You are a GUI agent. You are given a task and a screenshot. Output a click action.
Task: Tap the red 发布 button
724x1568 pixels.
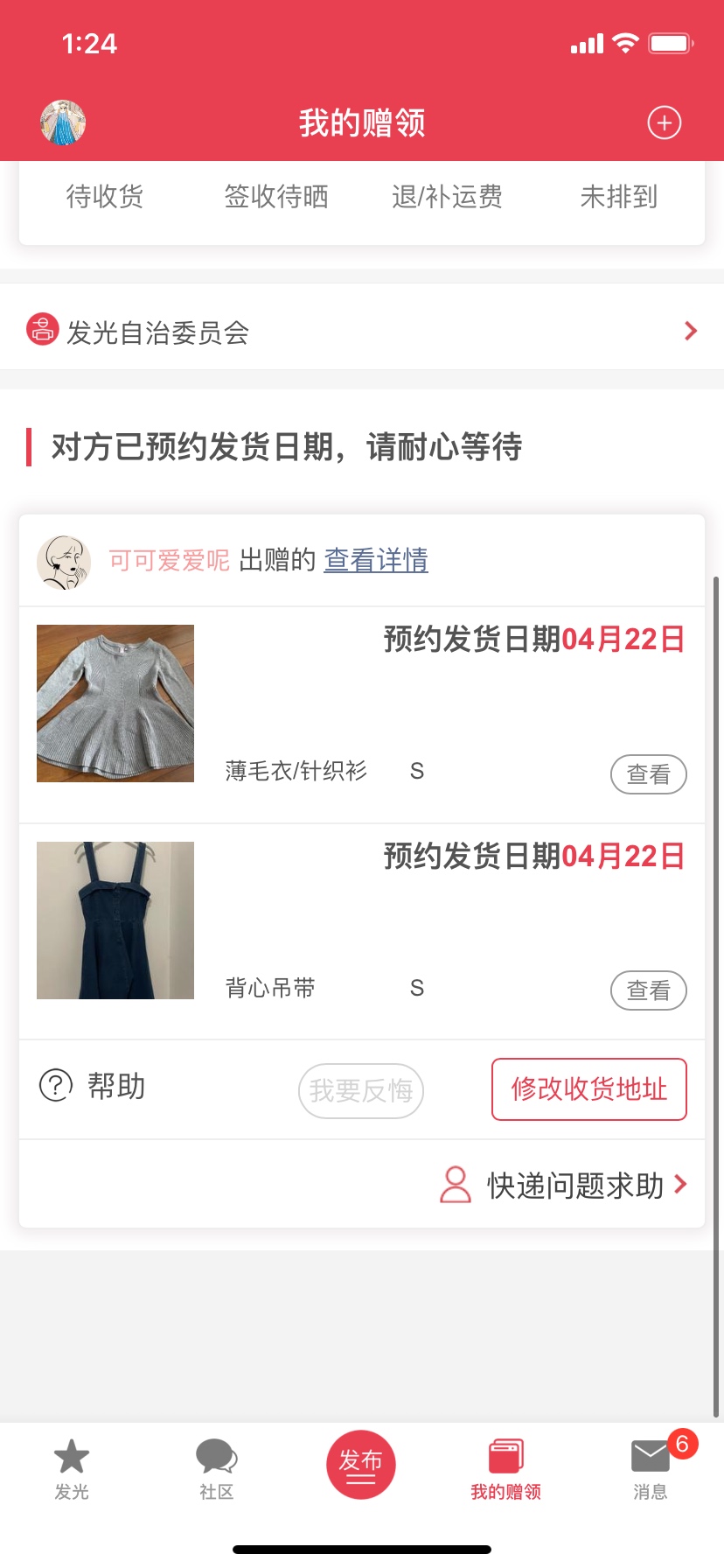click(361, 1465)
